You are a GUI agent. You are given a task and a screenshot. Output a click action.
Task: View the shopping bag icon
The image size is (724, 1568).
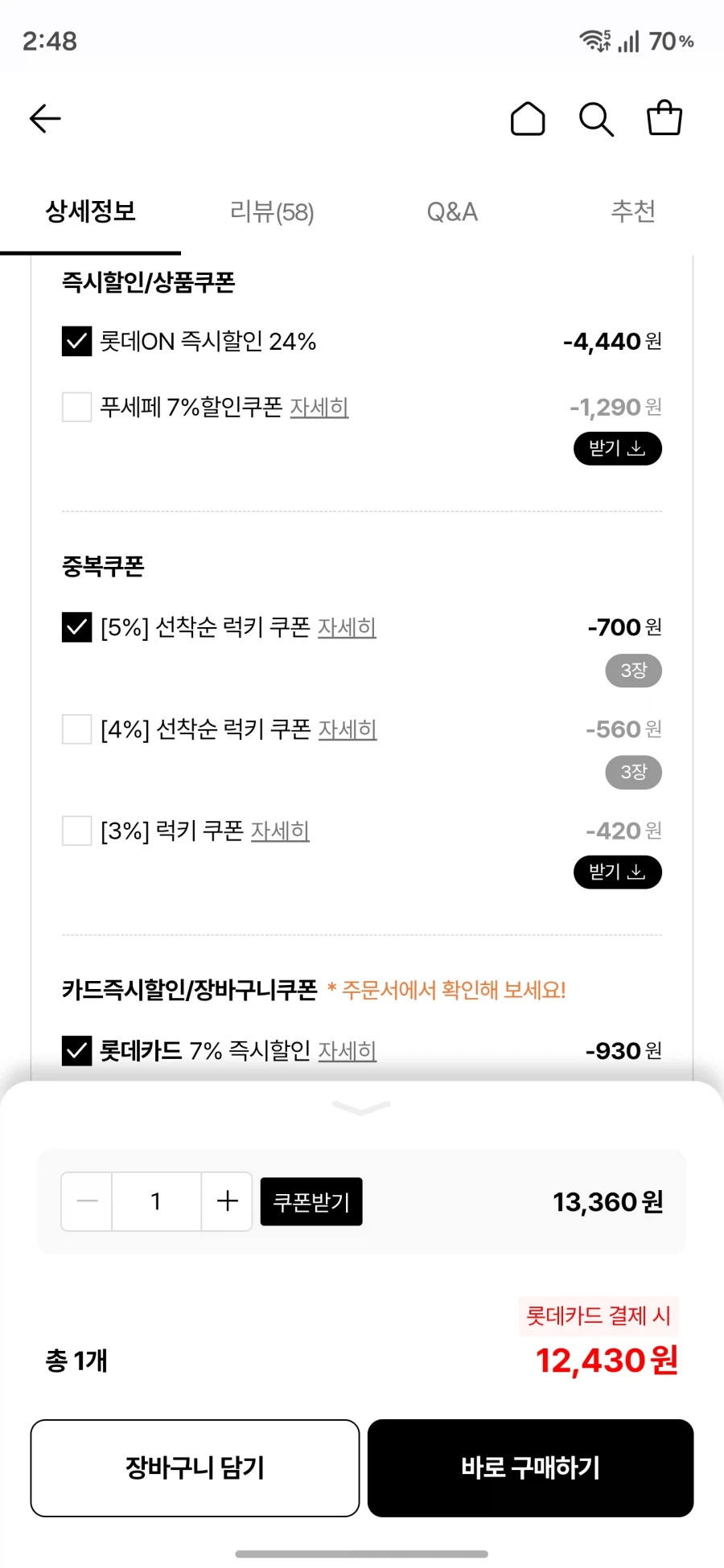coord(664,118)
